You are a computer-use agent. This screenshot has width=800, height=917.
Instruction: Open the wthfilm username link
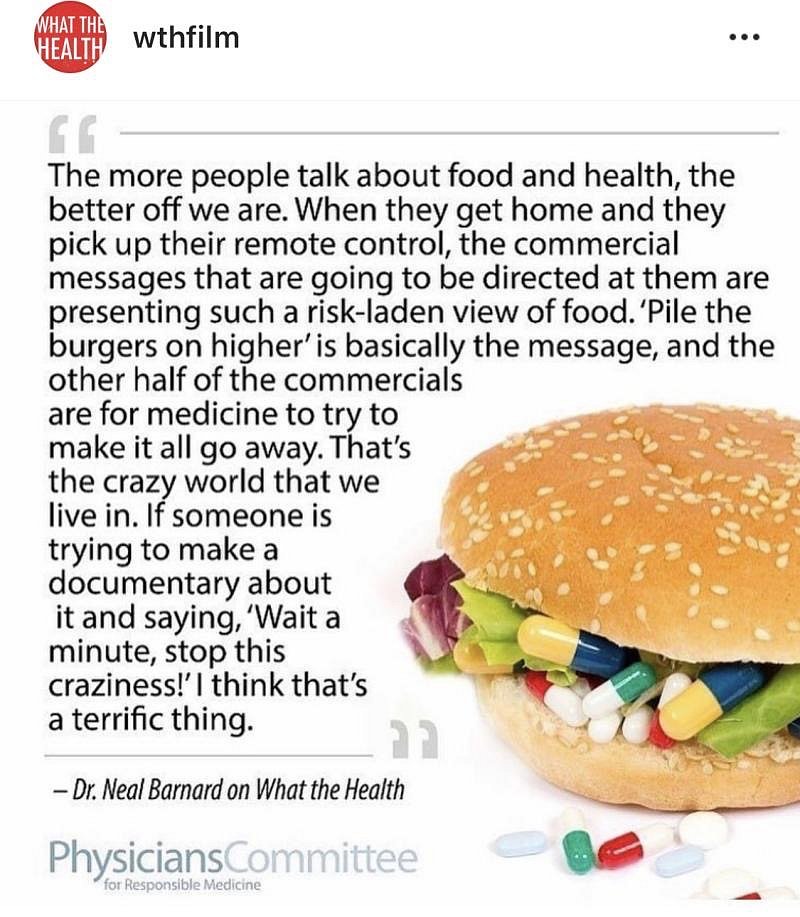coord(186,40)
